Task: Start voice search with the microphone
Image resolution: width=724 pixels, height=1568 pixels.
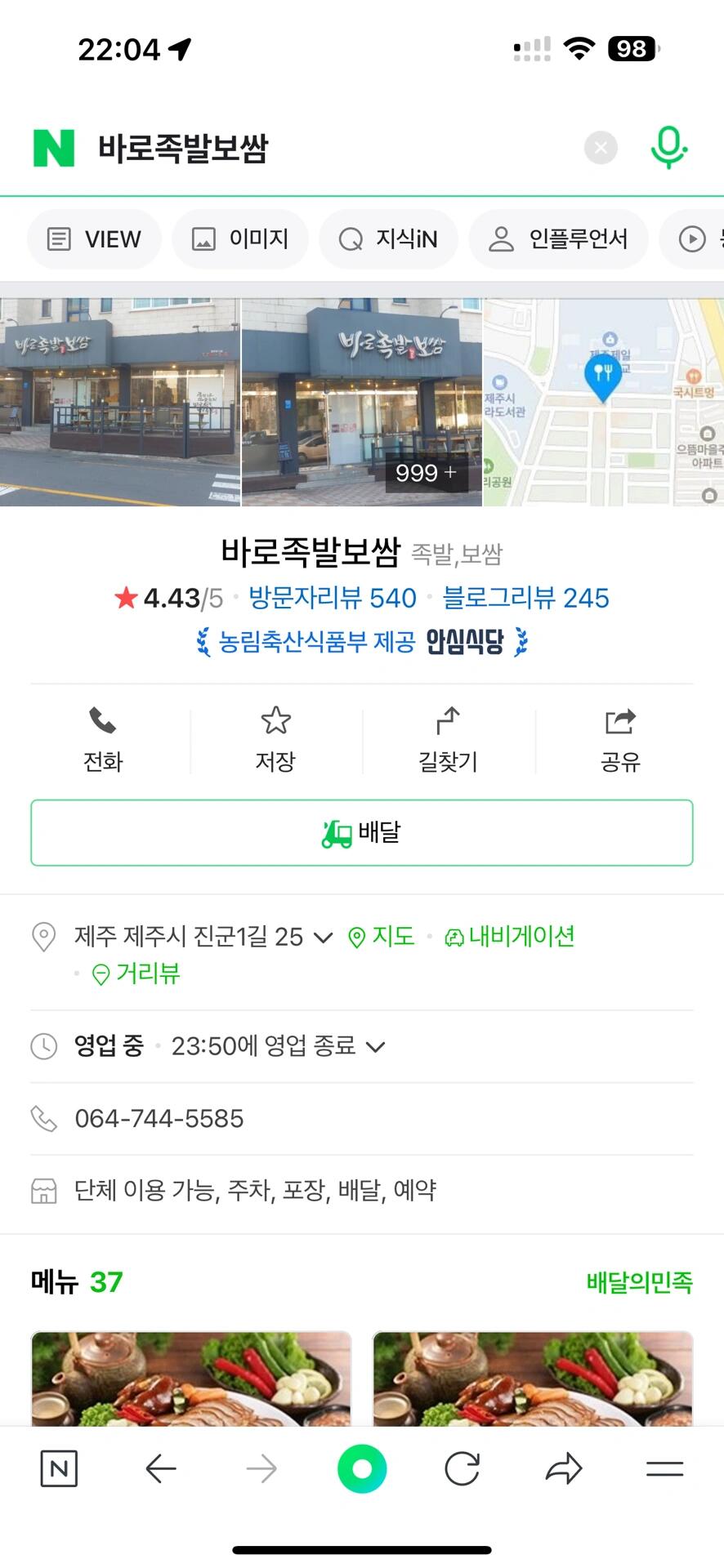Action: [x=668, y=148]
